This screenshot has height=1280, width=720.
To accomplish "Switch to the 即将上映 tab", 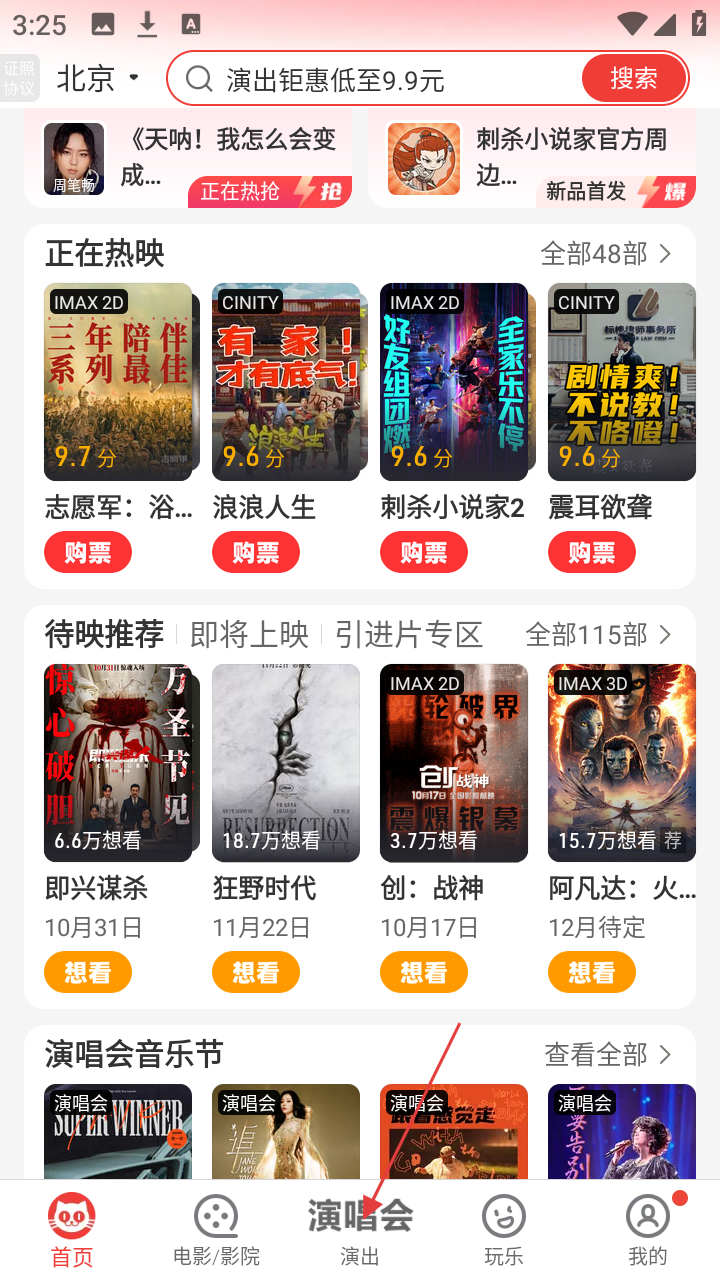I will (x=249, y=634).
